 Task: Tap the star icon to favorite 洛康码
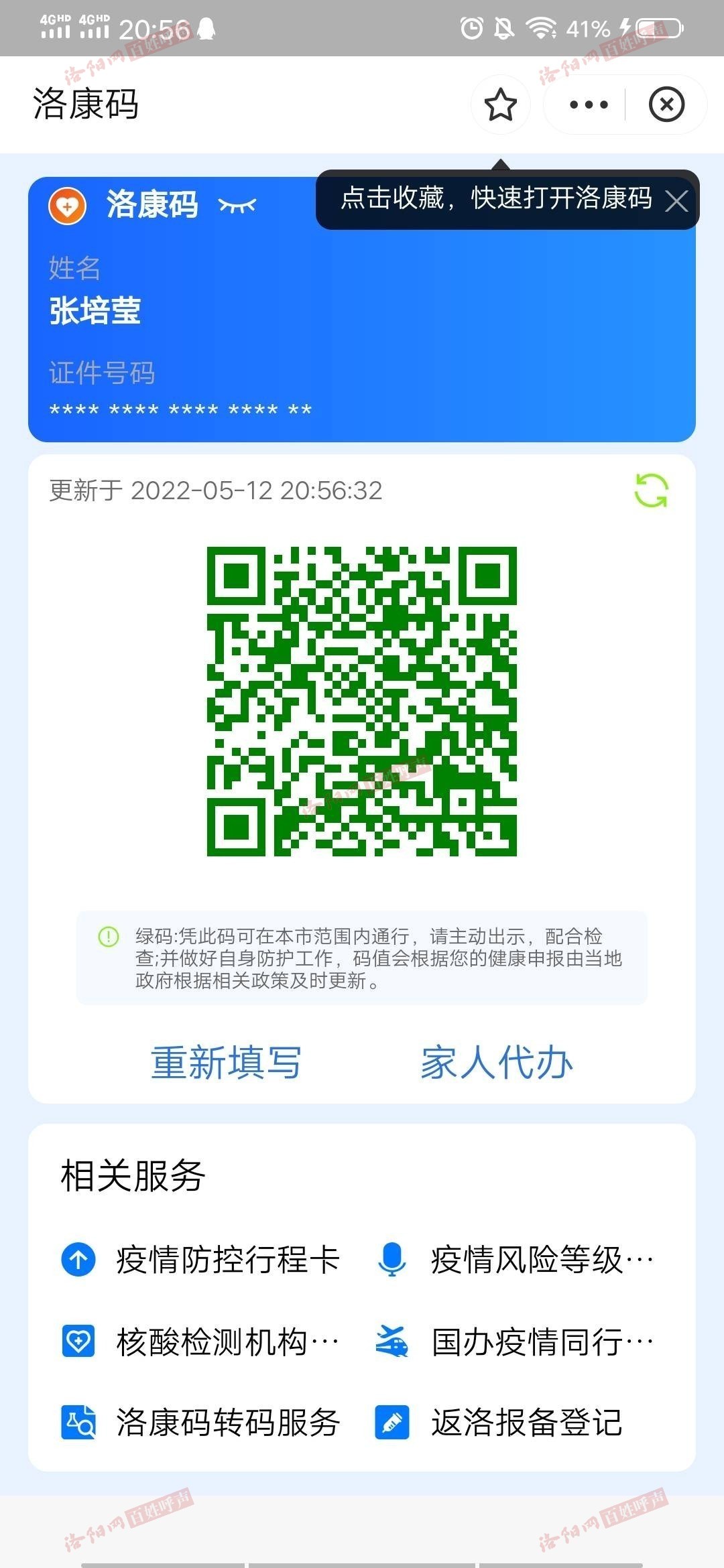(500, 105)
